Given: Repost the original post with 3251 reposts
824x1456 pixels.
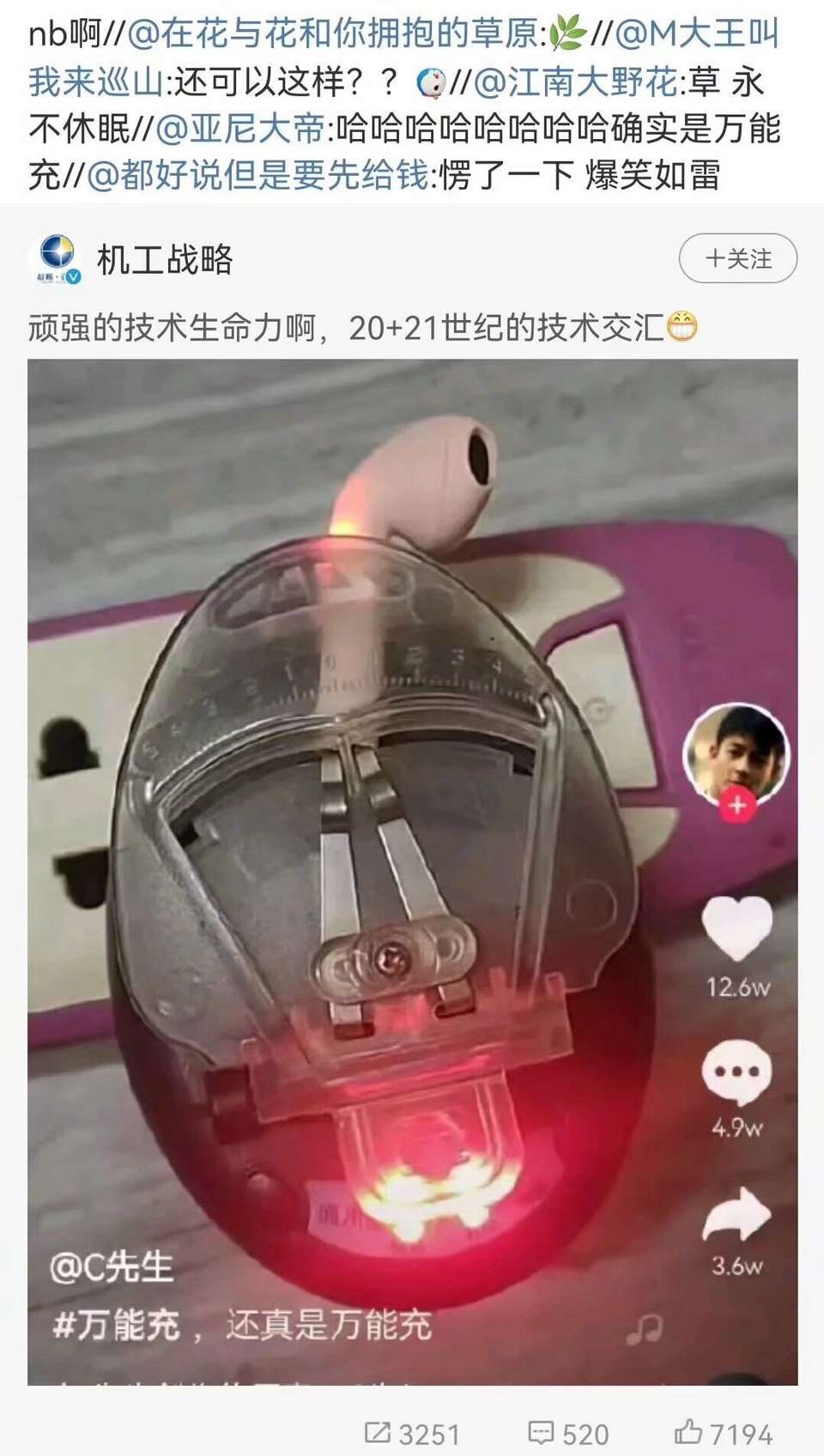Looking at the screenshot, I should (413, 1433).
